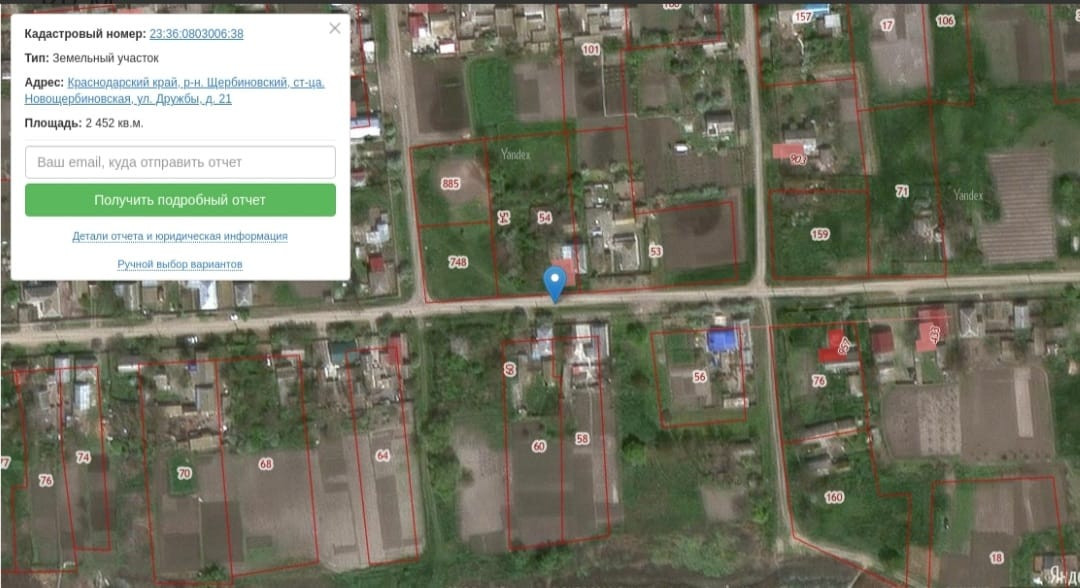Image resolution: width=1080 pixels, height=588 pixels.
Task: Open the Краснодарский край address link
Action: tap(174, 90)
